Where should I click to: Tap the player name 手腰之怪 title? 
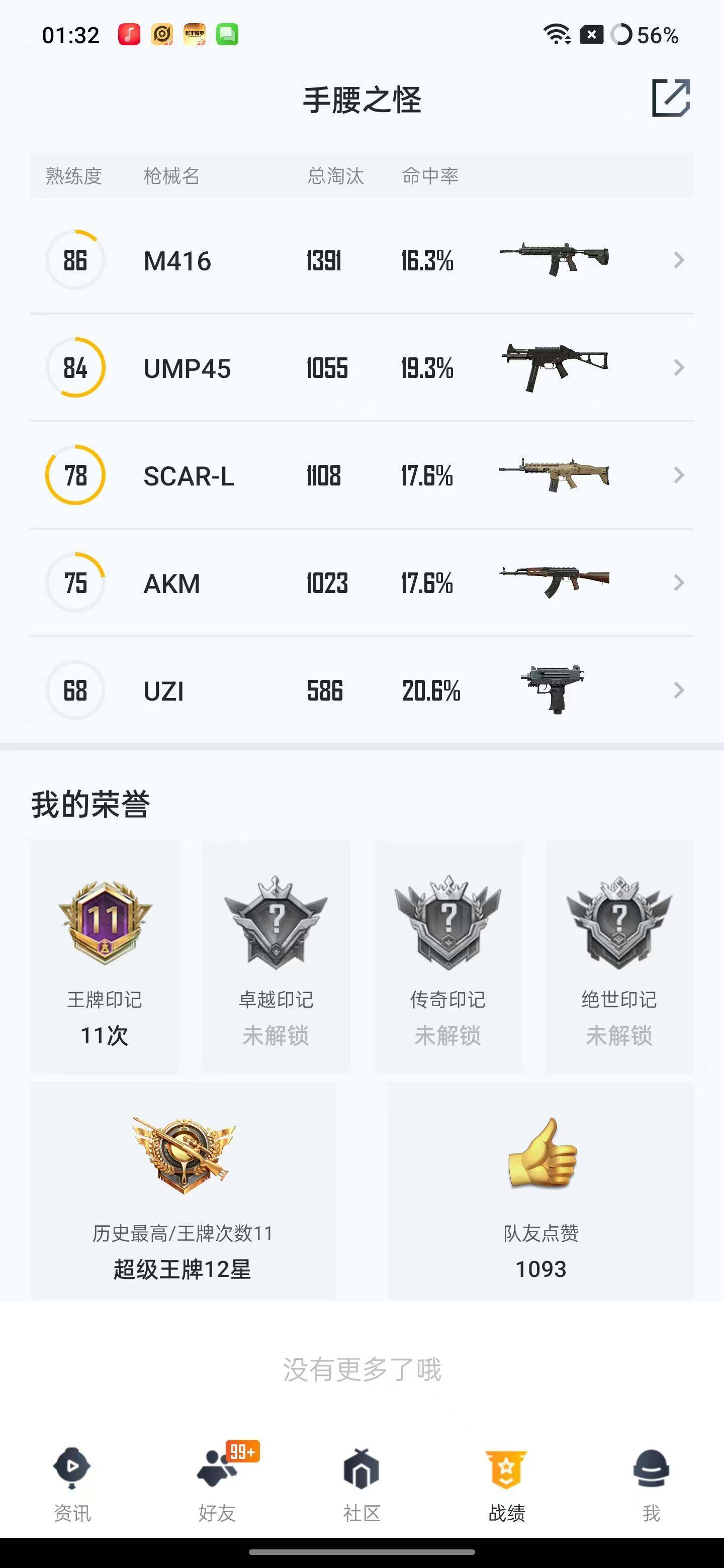361,97
